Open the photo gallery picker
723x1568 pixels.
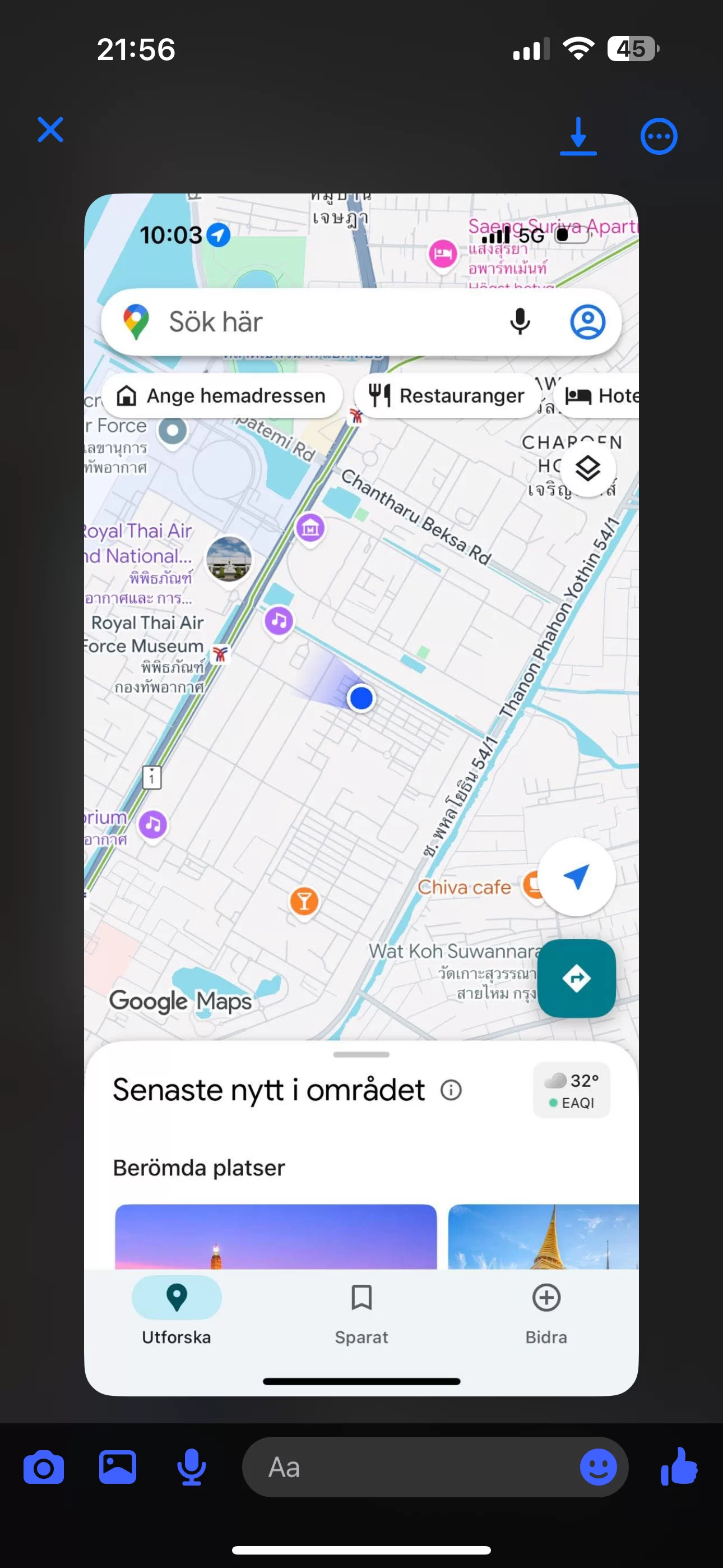pos(118,1468)
